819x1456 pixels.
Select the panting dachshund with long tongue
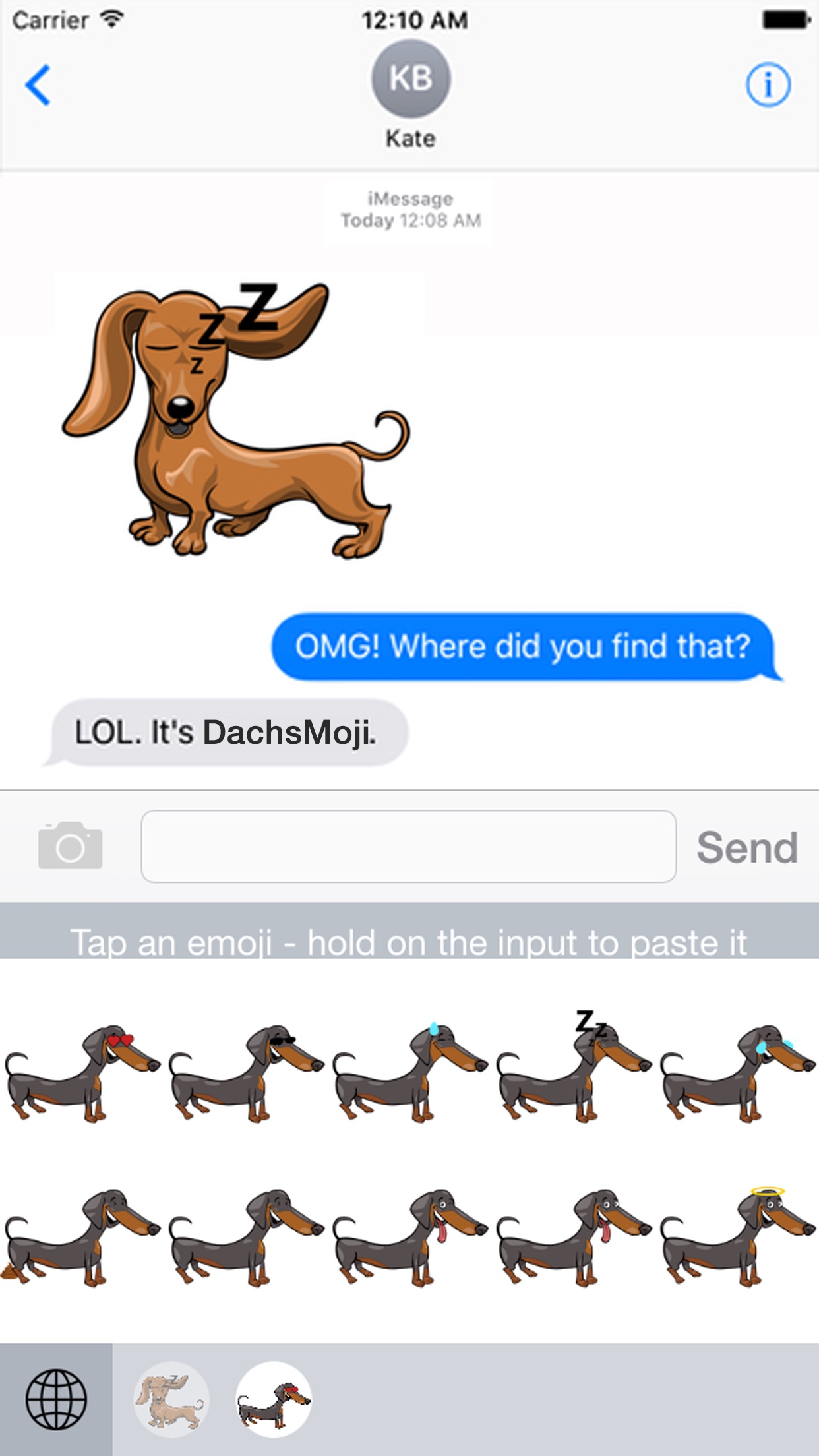point(574,1240)
